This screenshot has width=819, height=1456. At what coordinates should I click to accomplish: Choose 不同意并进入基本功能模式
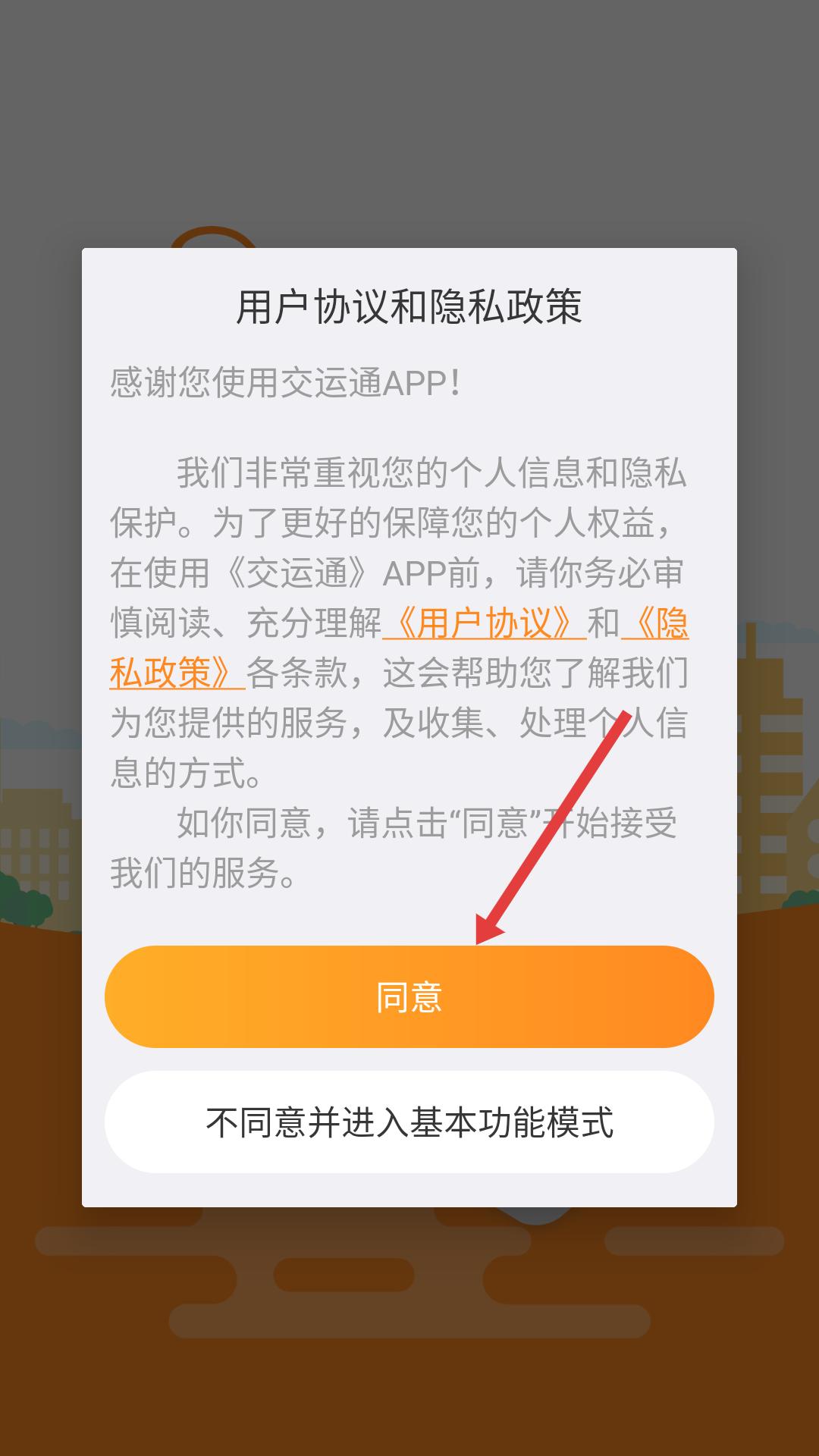point(409,1122)
